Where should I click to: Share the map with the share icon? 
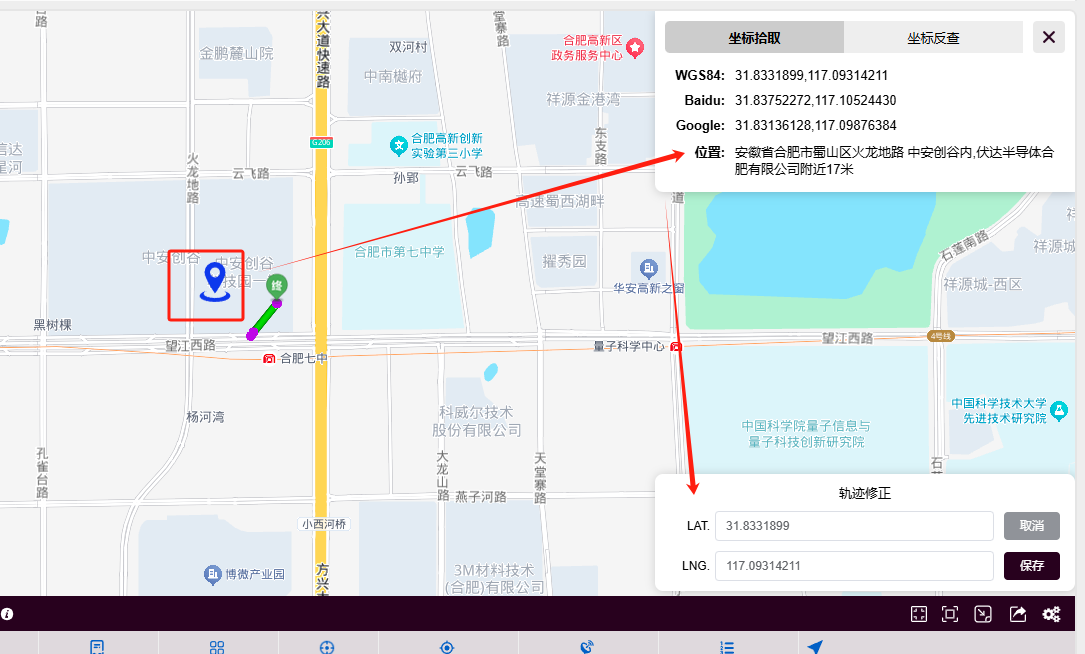(x=1018, y=614)
